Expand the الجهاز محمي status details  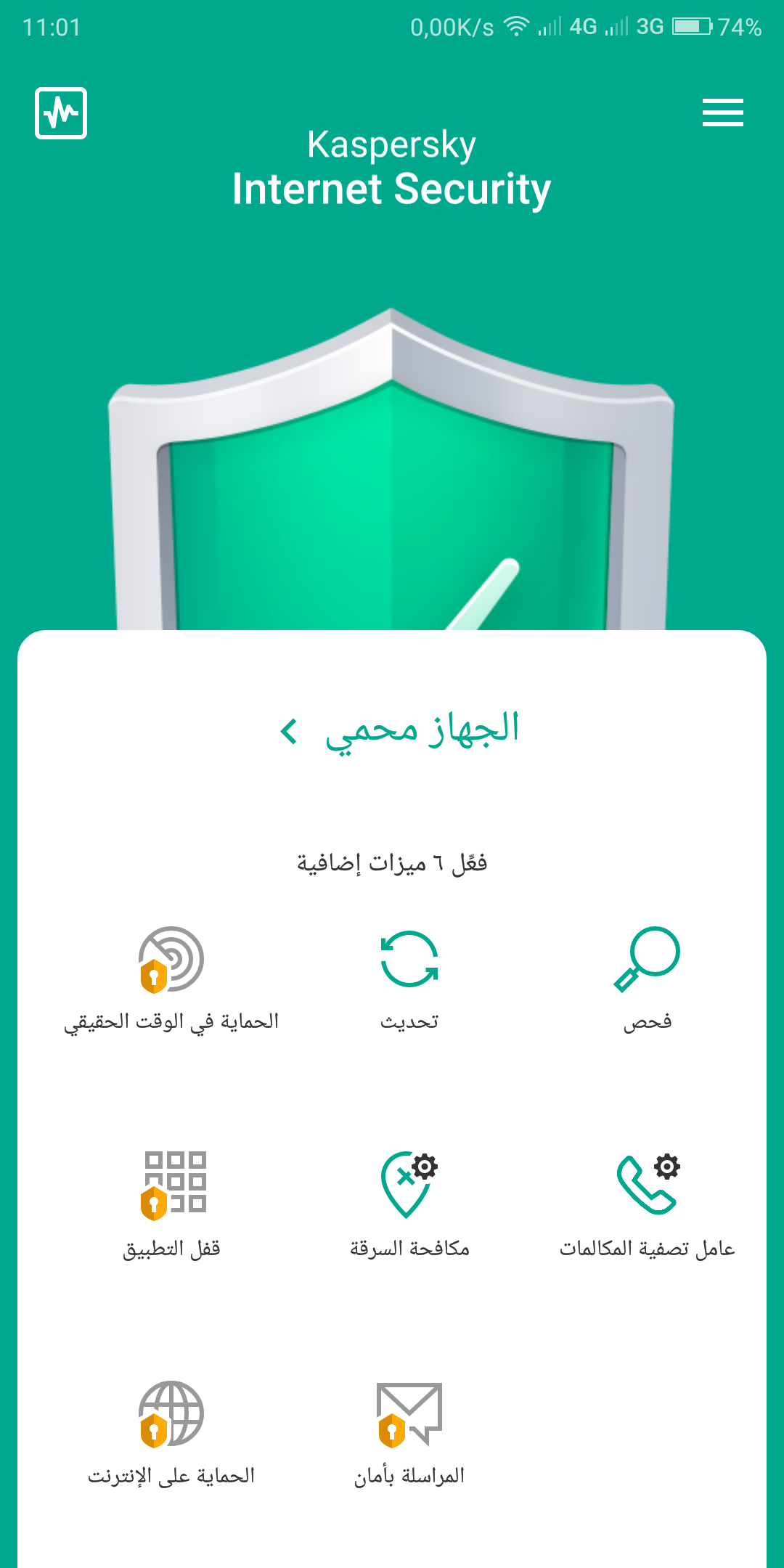point(399,731)
